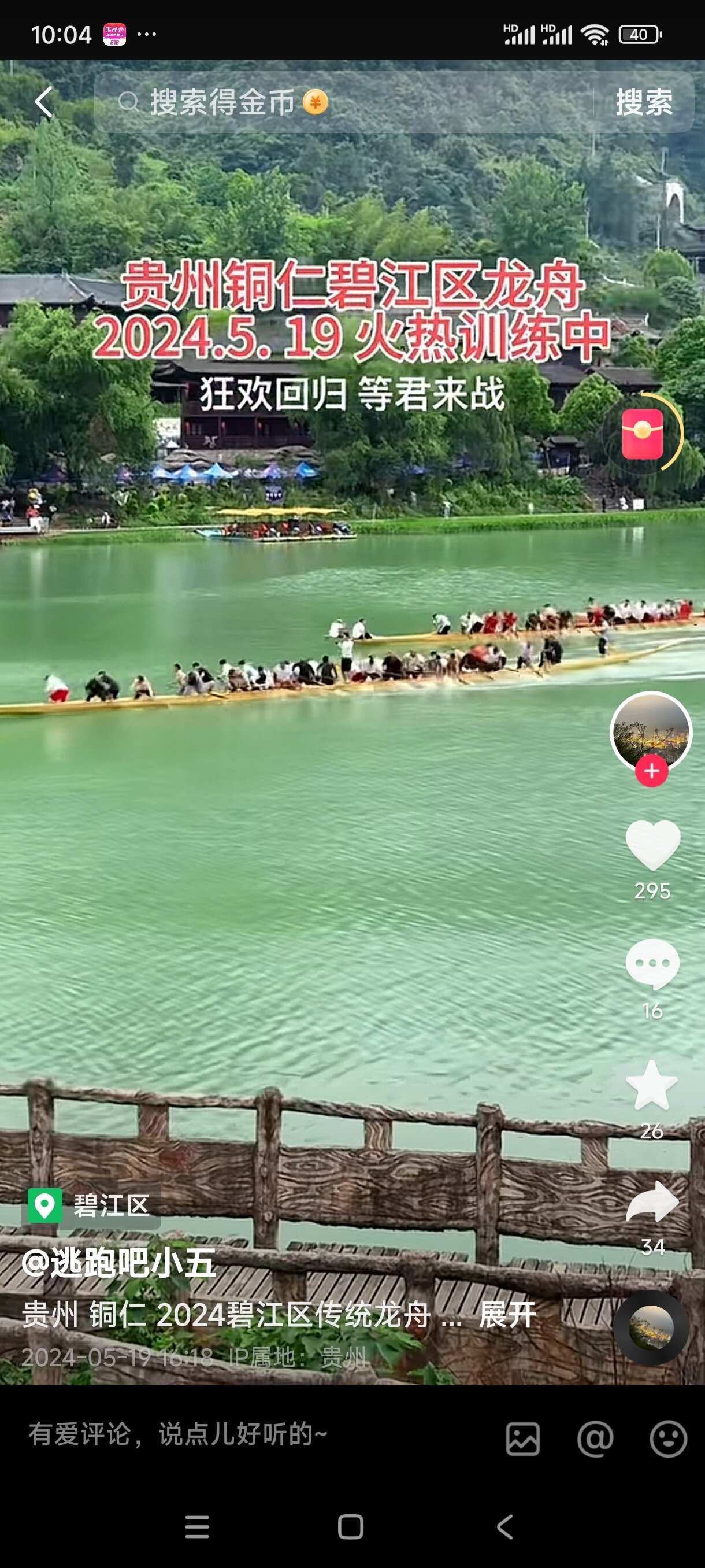705x1568 pixels.
Task: Open the recent apps menu
Action: [x=197, y=1526]
